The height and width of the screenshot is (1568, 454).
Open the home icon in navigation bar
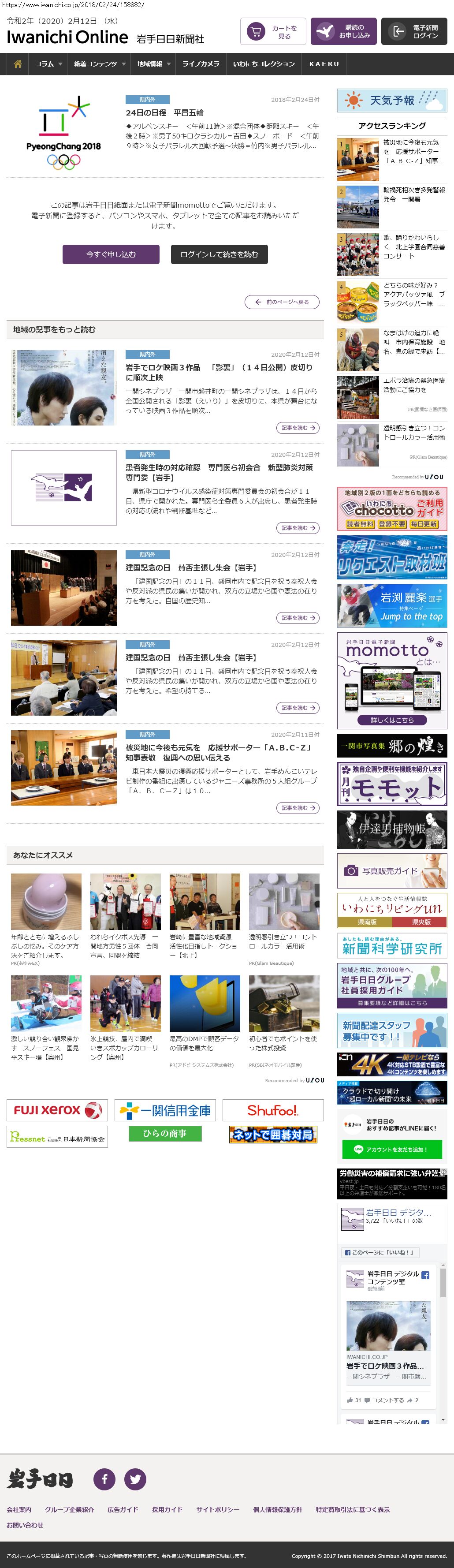tap(18, 64)
